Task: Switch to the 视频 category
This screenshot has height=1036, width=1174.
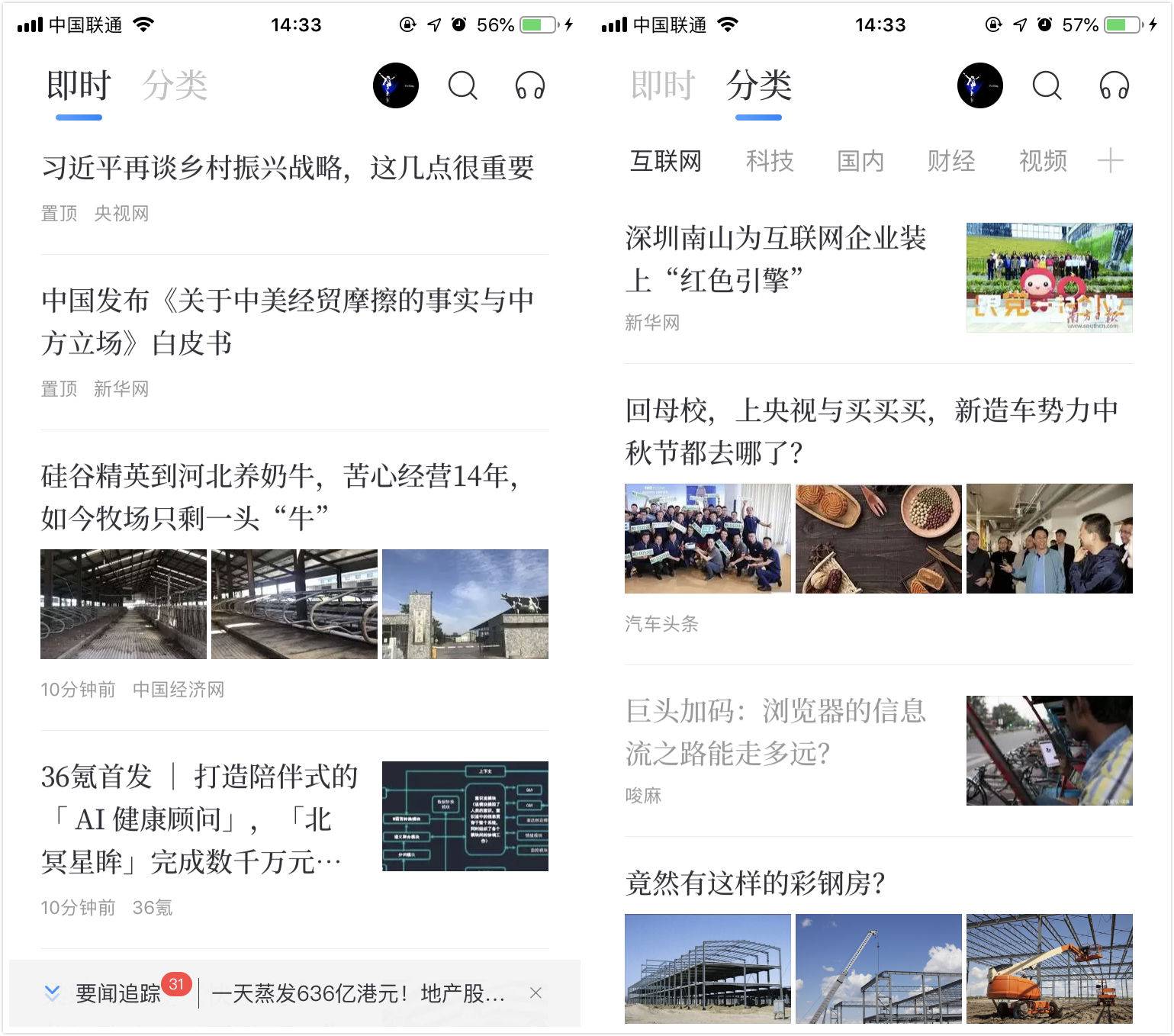Action: pos(1043,161)
